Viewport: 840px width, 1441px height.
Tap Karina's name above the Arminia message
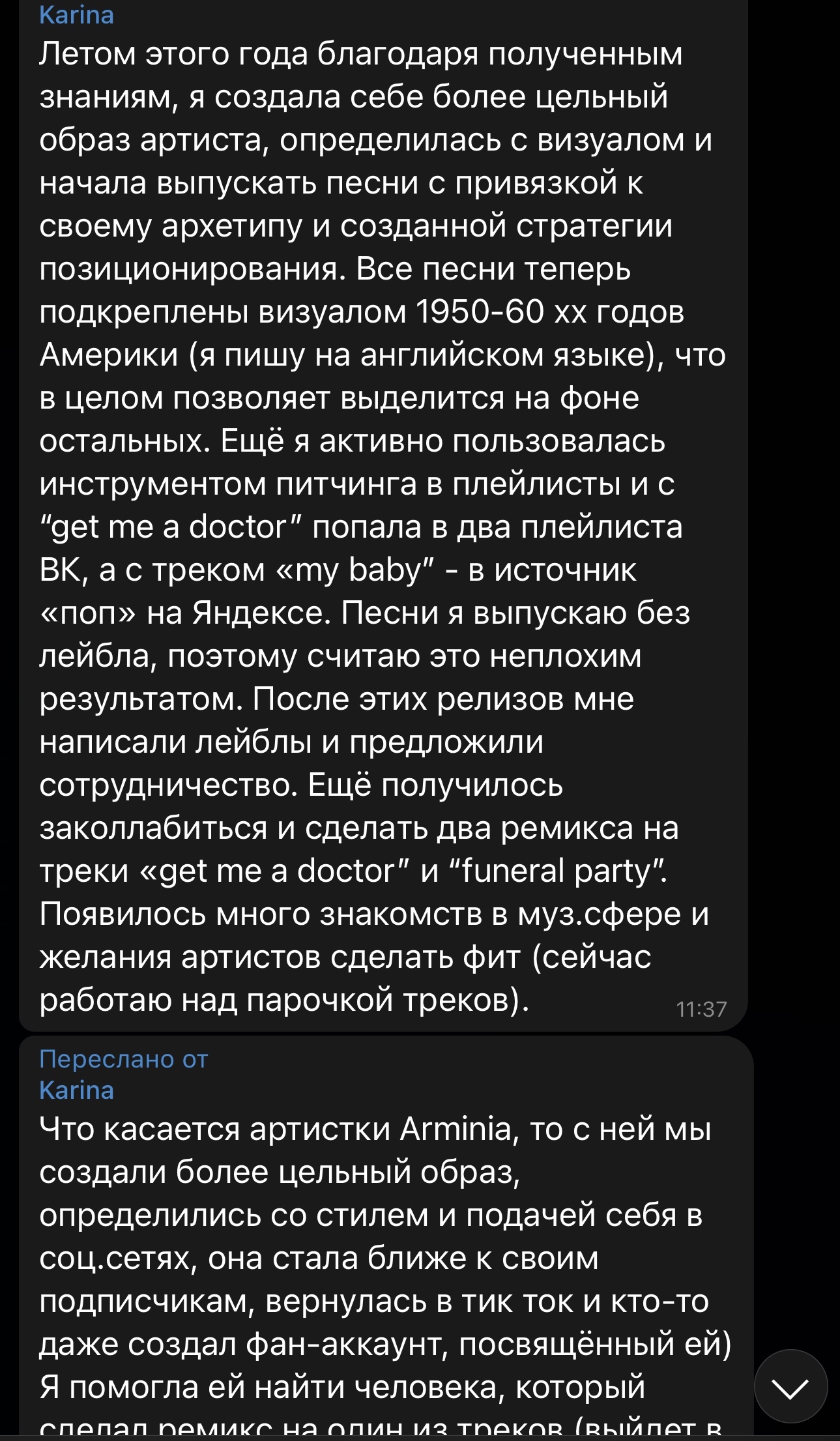76,1090
